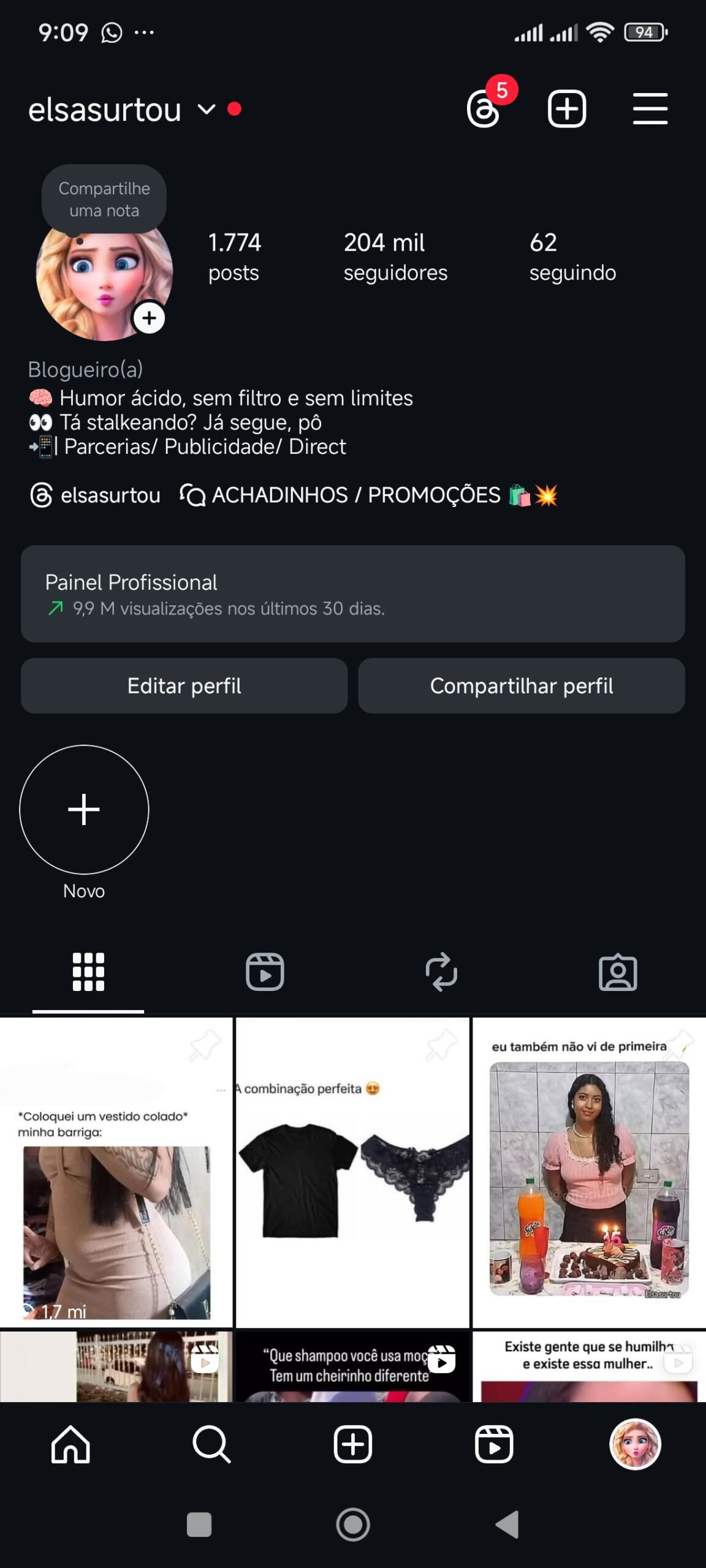
Task: Add a new highlight with Novo
Action: coord(84,810)
